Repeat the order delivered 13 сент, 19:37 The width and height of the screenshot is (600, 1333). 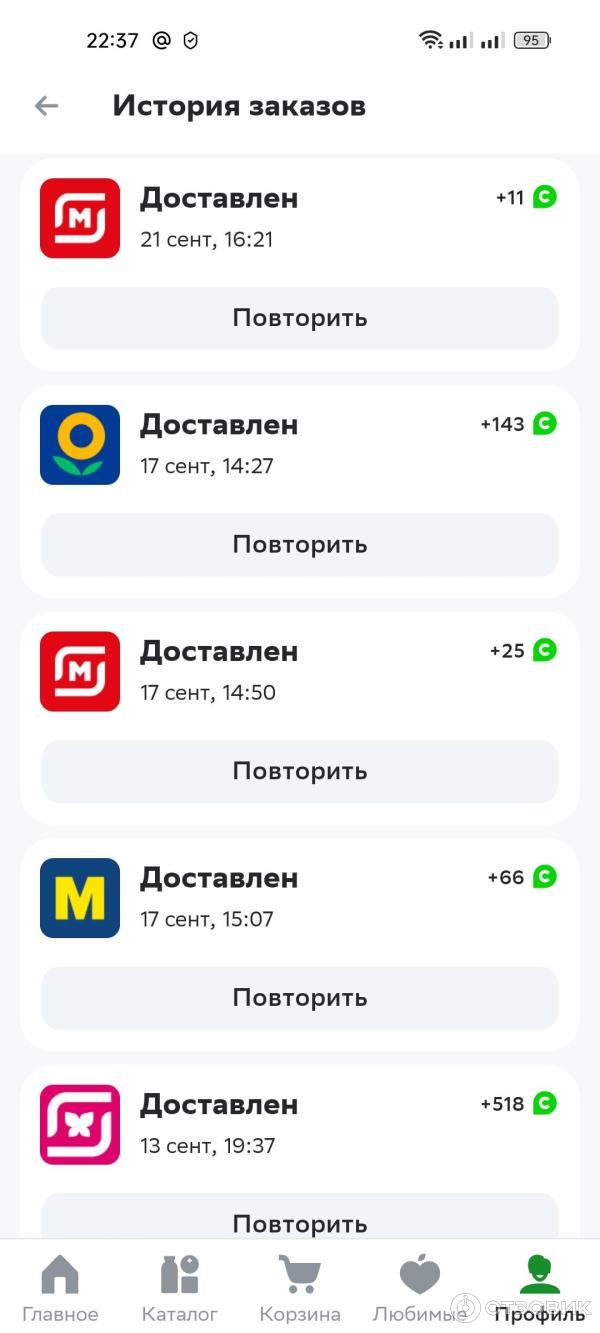(x=300, y=1220)
